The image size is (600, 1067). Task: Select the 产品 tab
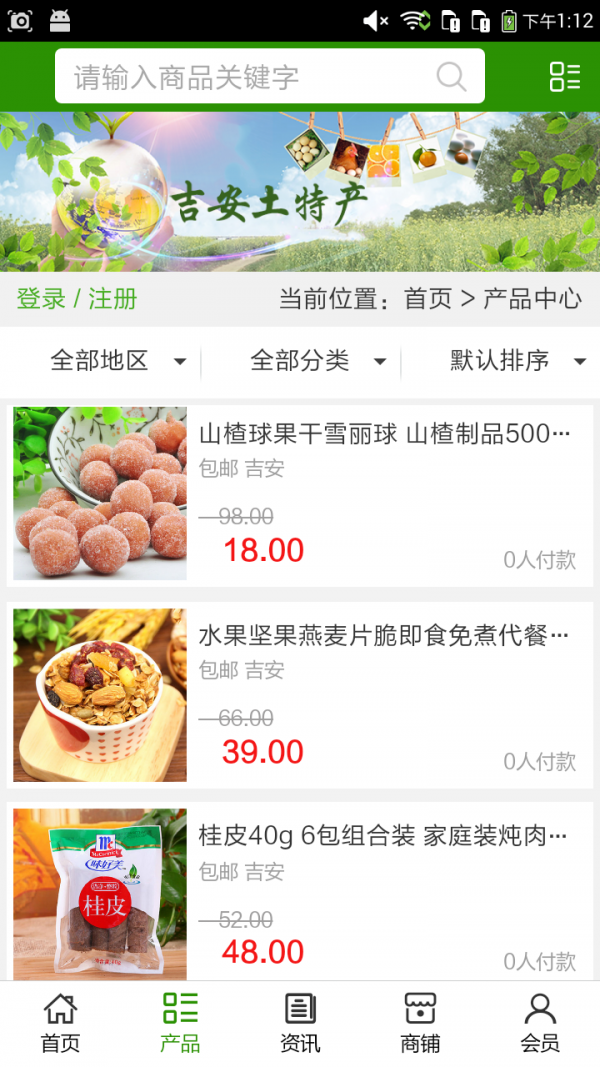[180, 1023]
